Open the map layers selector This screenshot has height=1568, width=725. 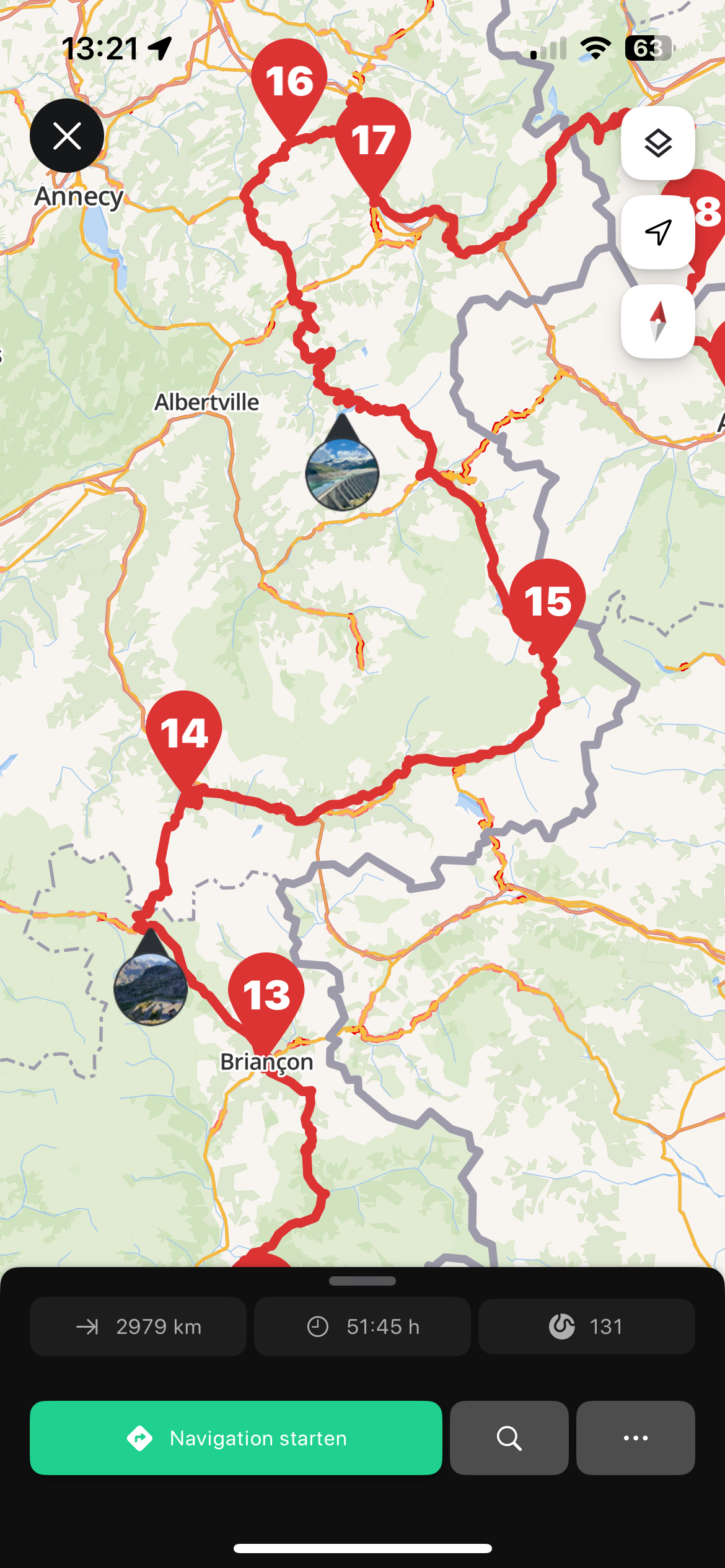pos(657,143)
